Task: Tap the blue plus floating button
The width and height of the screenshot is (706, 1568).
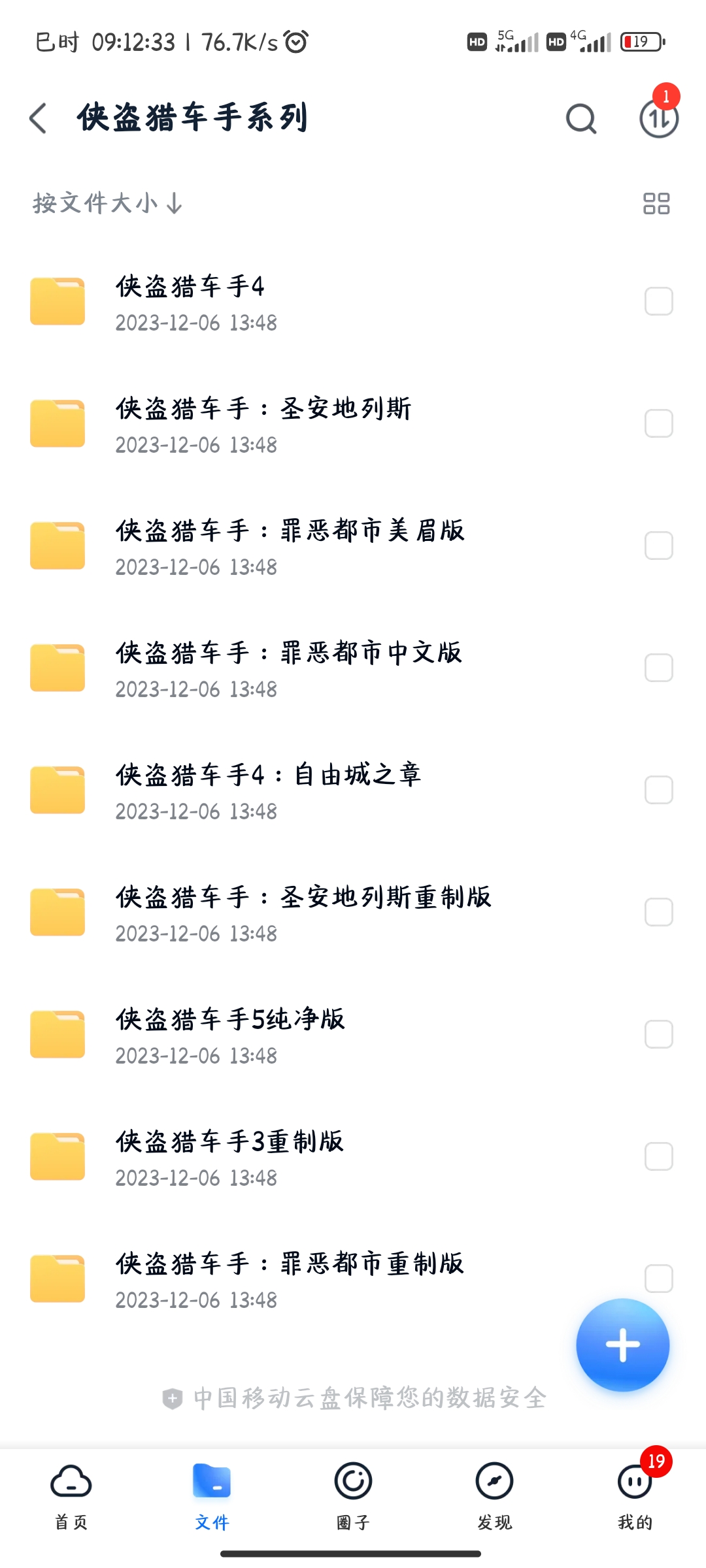Action: (x=622, y=1345)
